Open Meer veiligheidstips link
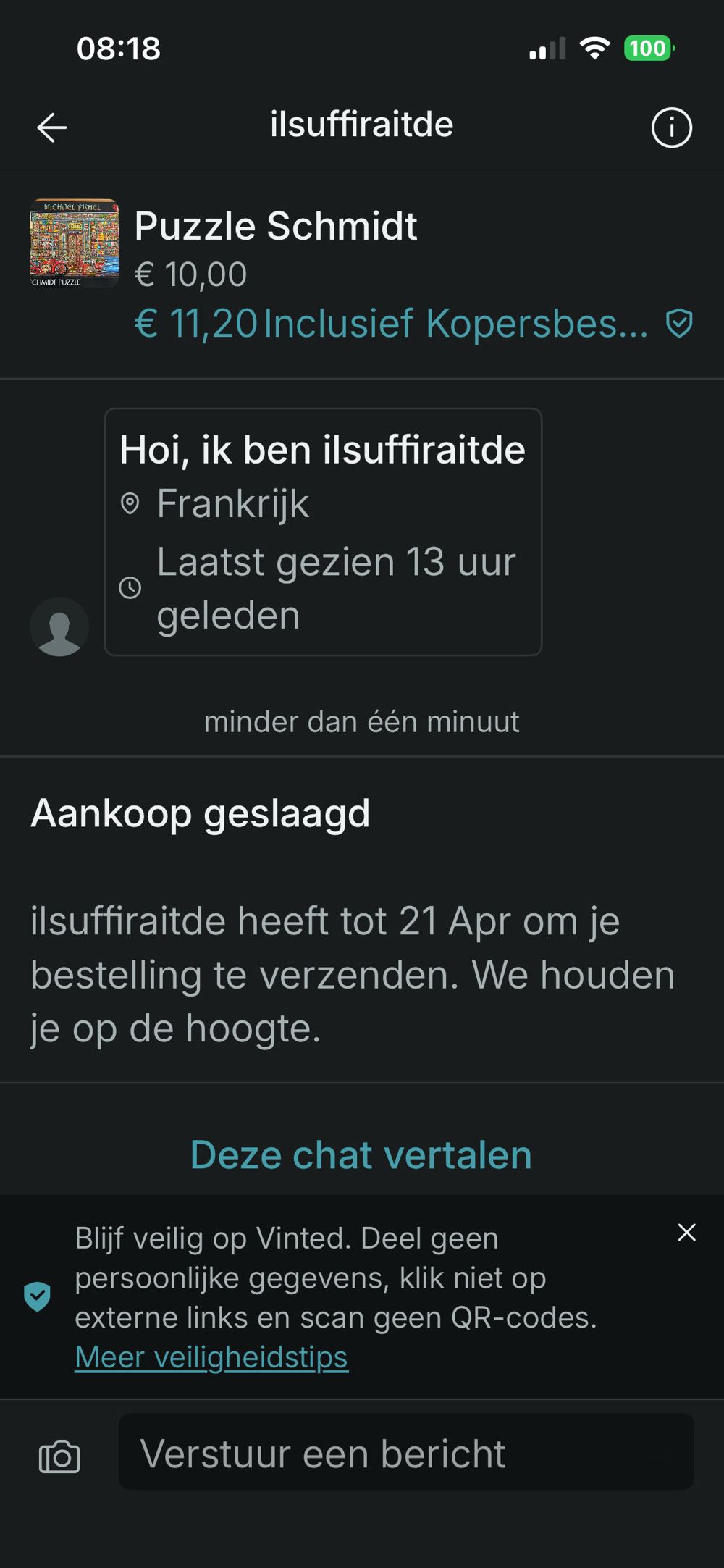724x1568 pixels. click(x=211, y=1357)
